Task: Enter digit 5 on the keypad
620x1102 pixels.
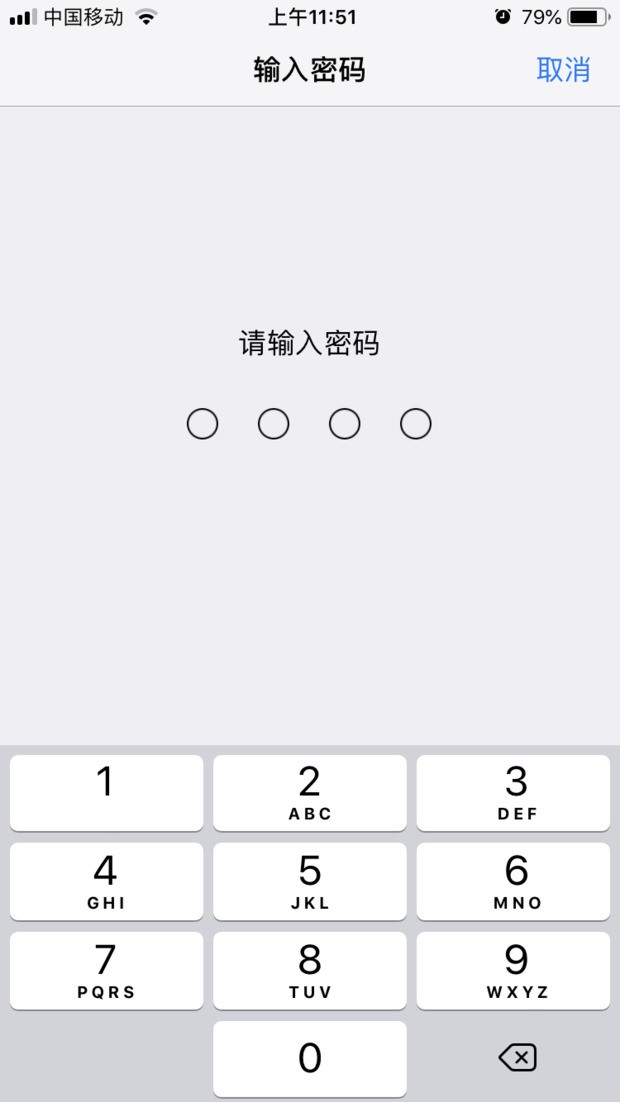Action: [x=310, y=881]
